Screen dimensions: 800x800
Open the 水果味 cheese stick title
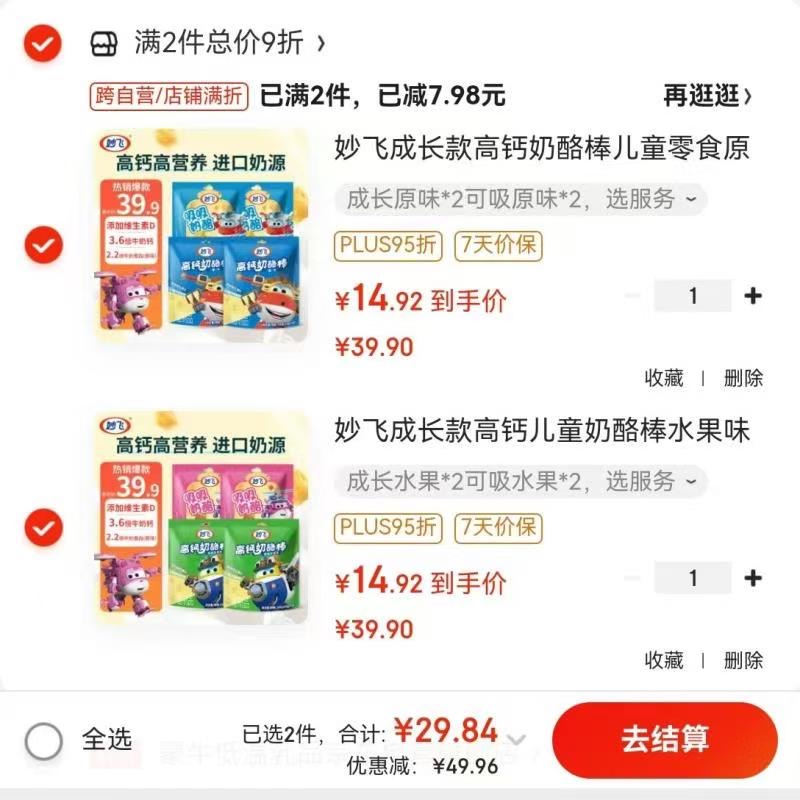[541, 431]
